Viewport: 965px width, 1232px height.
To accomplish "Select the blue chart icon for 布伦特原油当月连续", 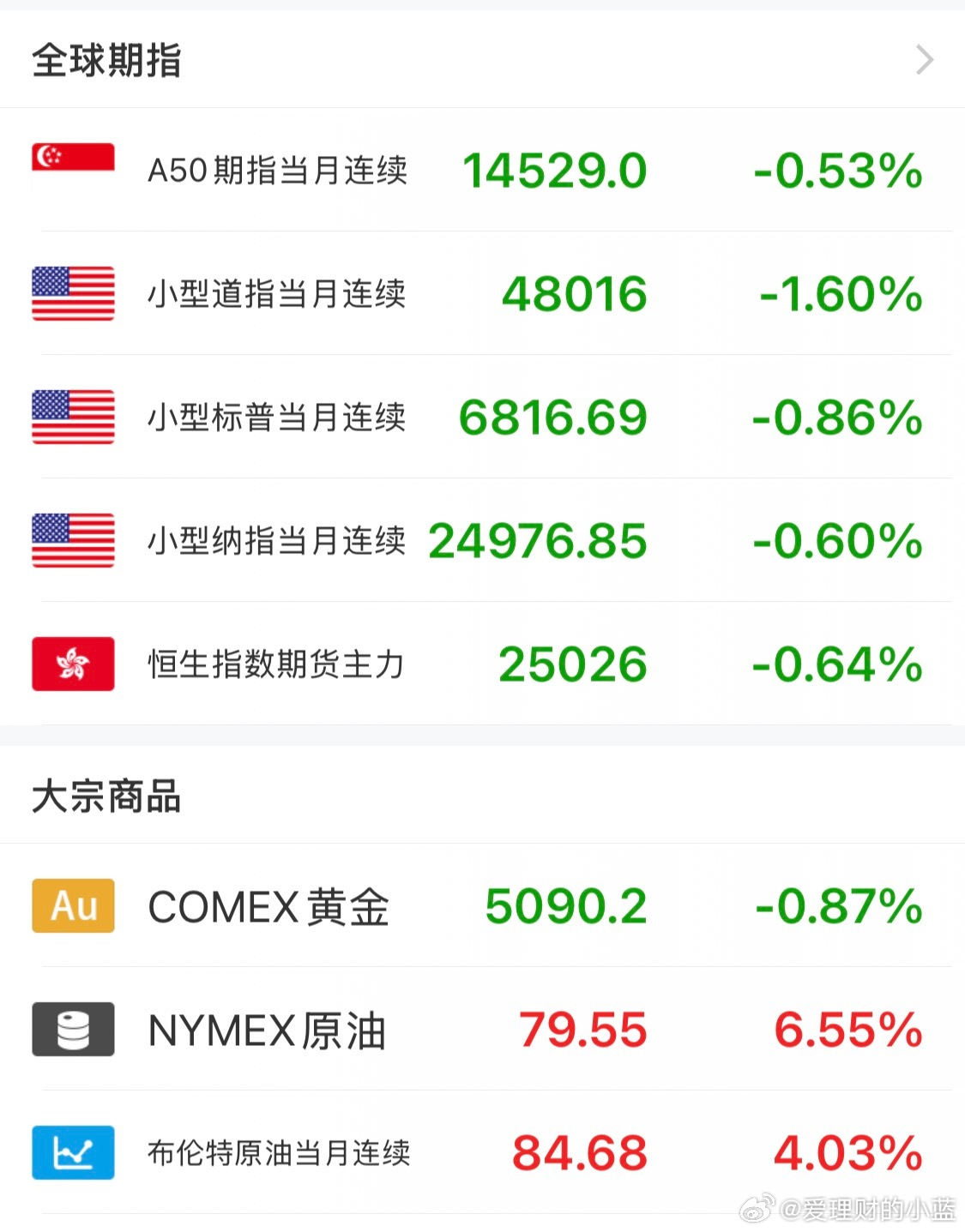I will 72,1153.
